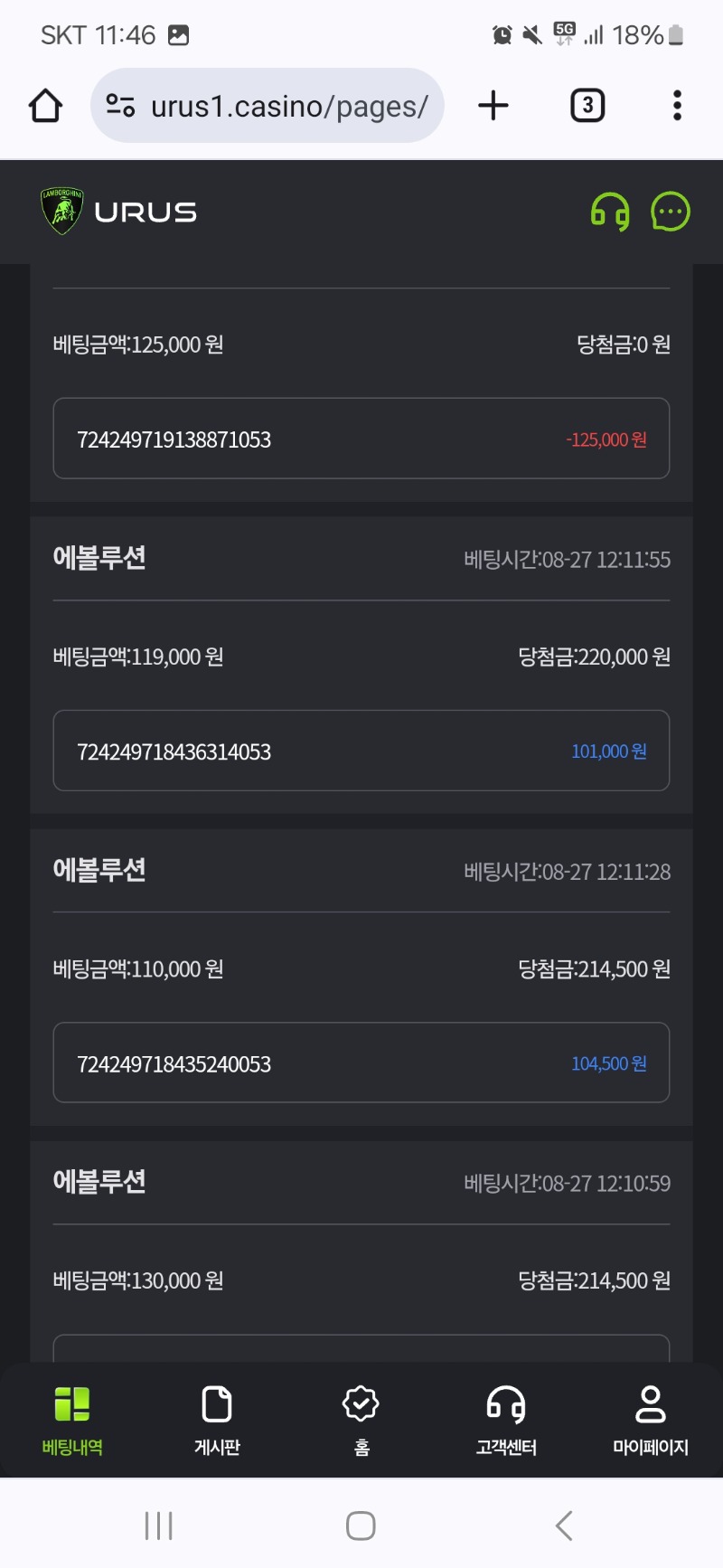Image resolution: width=723 pixels, height=1568 pixels.
Task: Go to browser home page
Action: tap(45, 106)
